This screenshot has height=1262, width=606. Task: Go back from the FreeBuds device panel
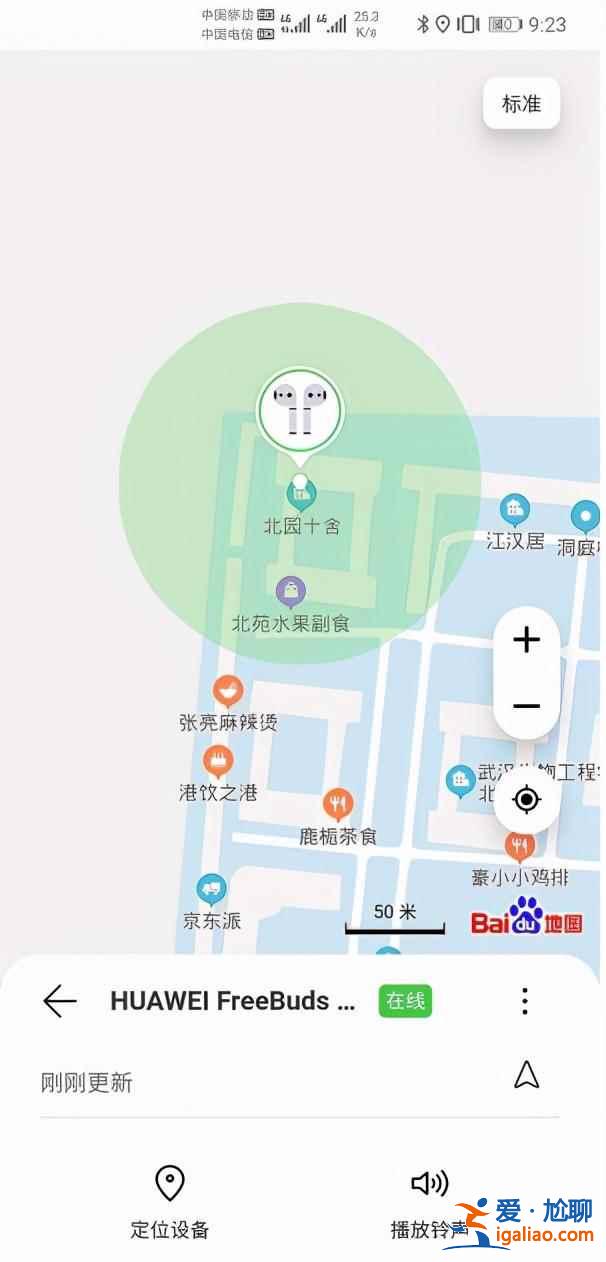(60, 1001)
